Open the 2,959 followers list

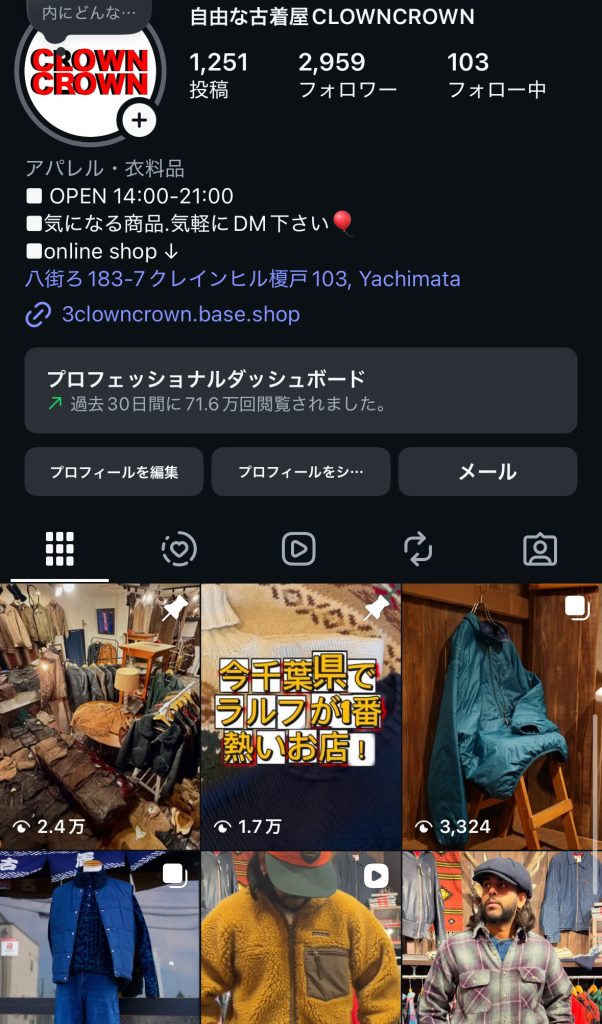[347, 75]
